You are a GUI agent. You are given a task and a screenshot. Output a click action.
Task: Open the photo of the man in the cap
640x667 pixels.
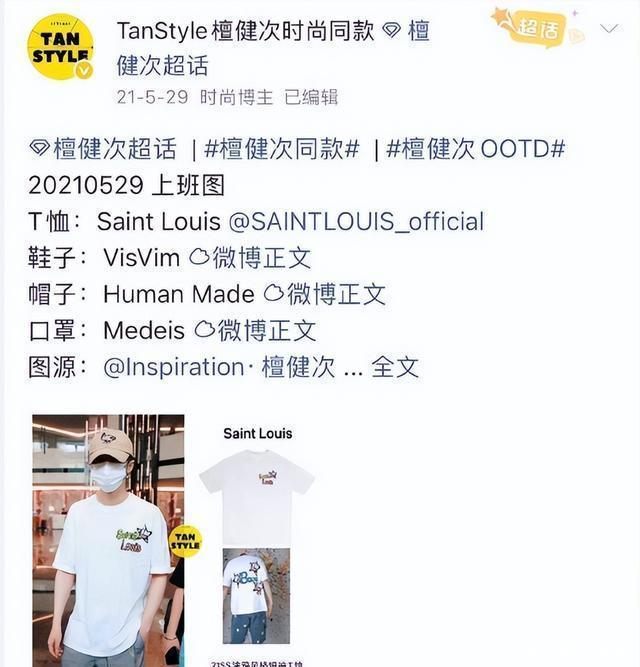tap(108, 540)
